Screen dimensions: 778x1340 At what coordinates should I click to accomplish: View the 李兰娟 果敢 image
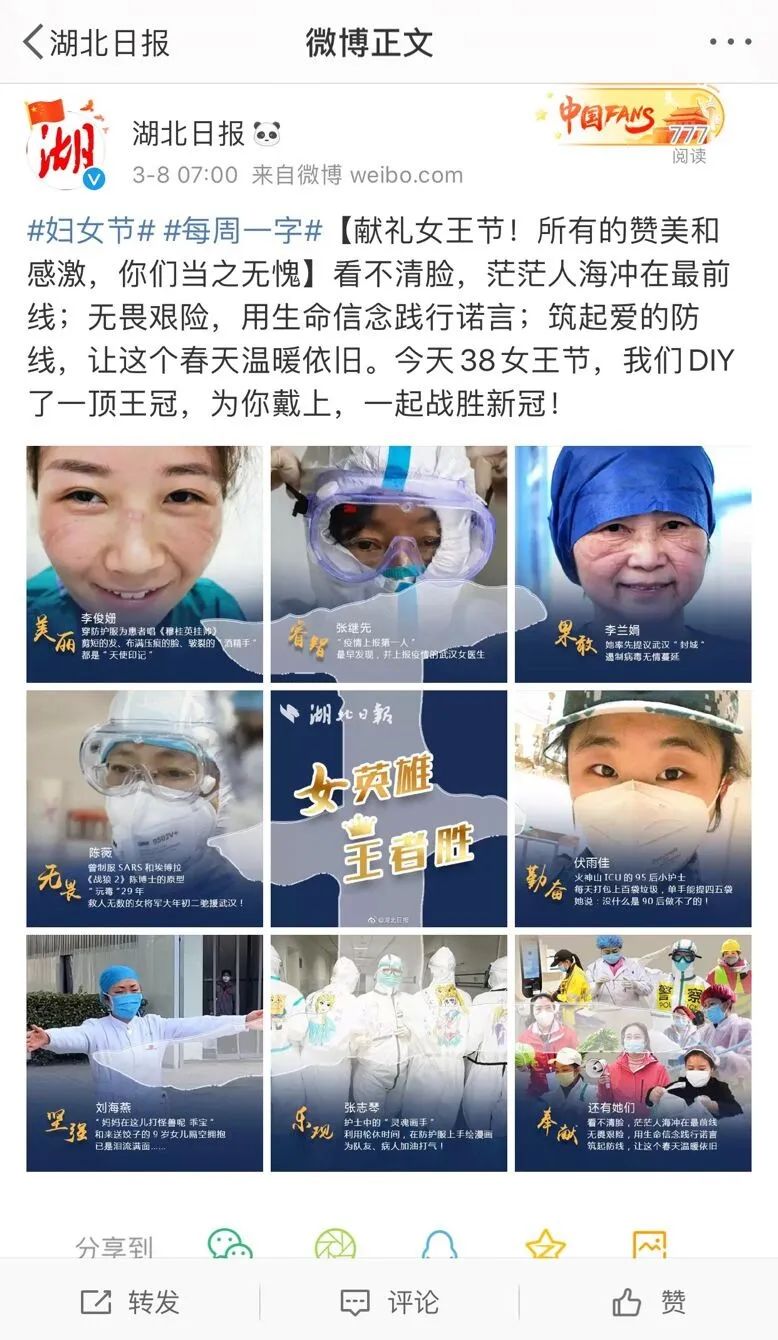click(x=633, y=564)
